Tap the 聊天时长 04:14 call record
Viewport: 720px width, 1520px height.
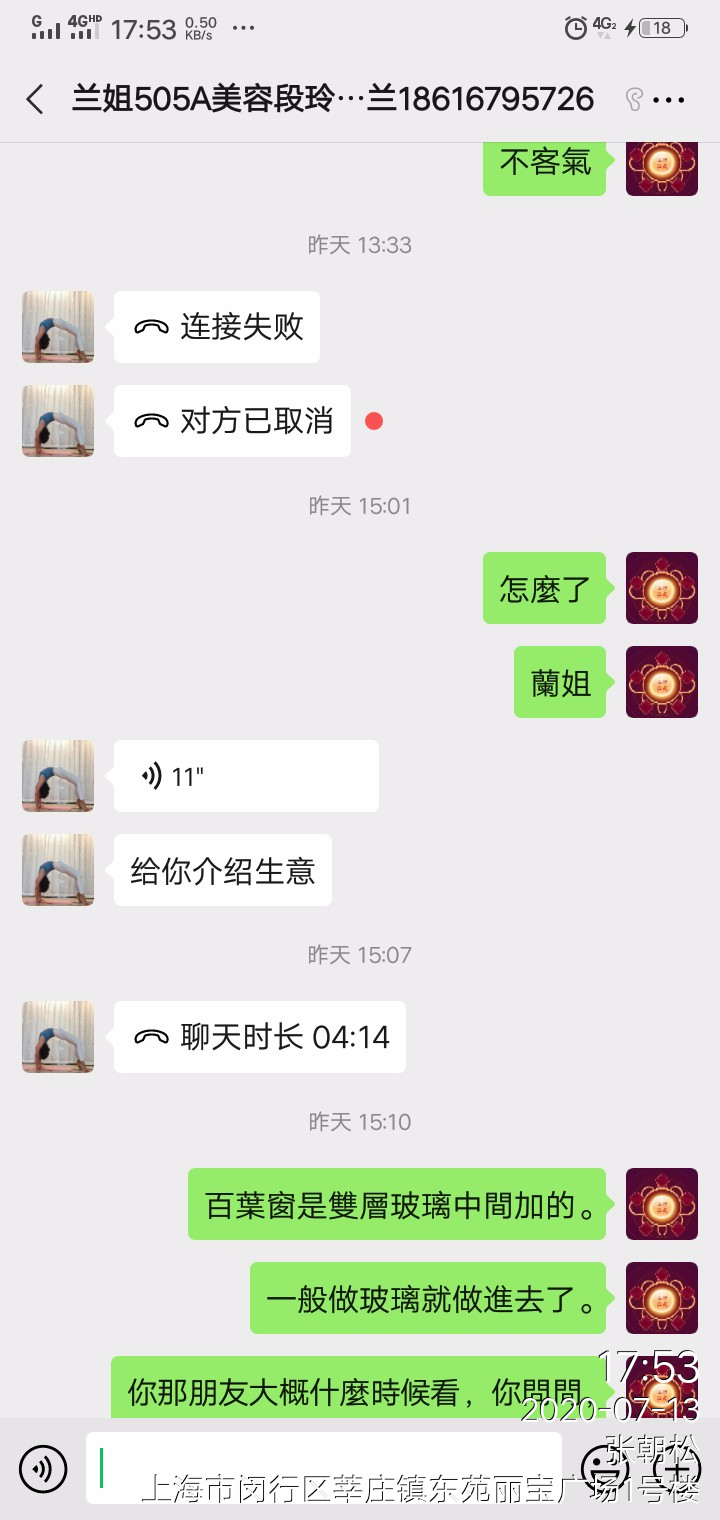[x=260, y=1037]
